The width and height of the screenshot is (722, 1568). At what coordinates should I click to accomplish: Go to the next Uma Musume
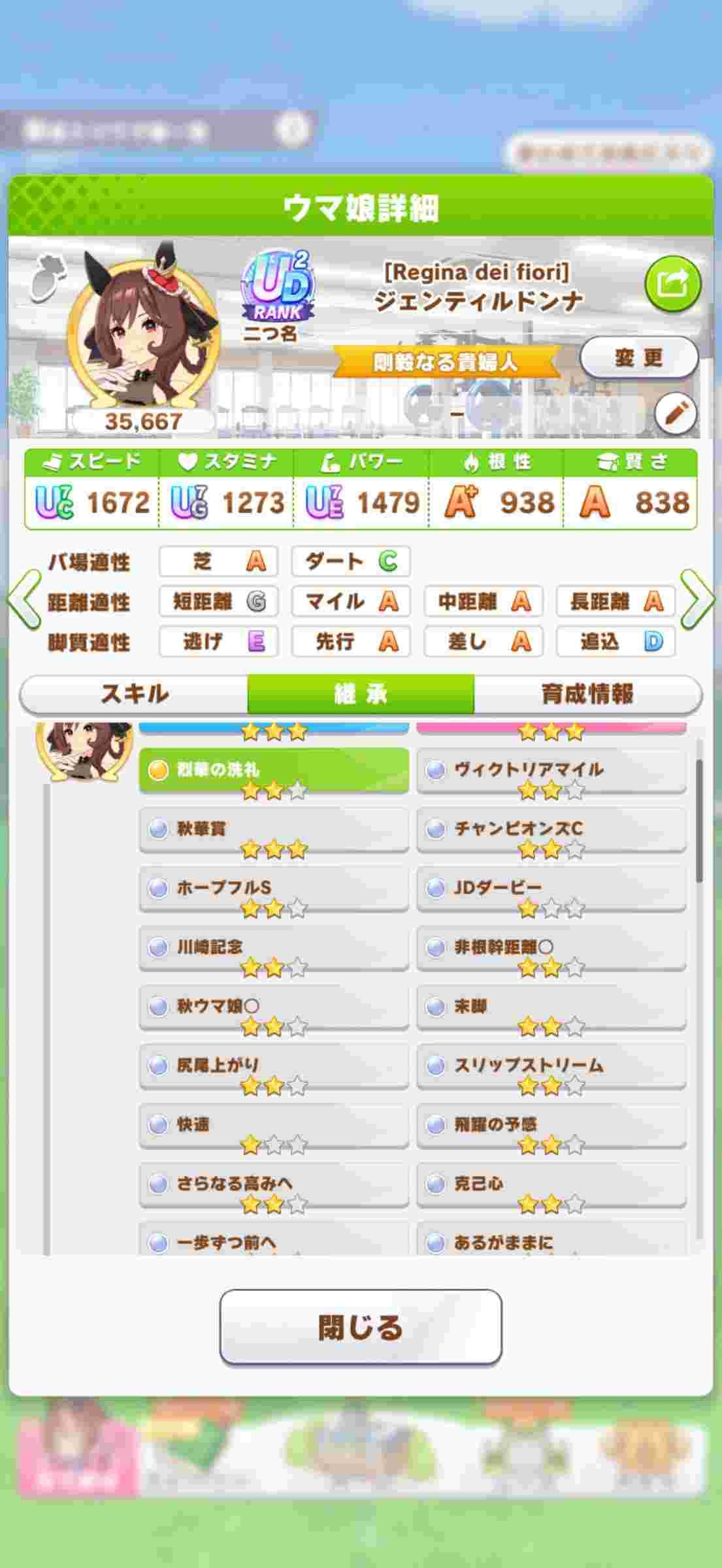point(697,600)
